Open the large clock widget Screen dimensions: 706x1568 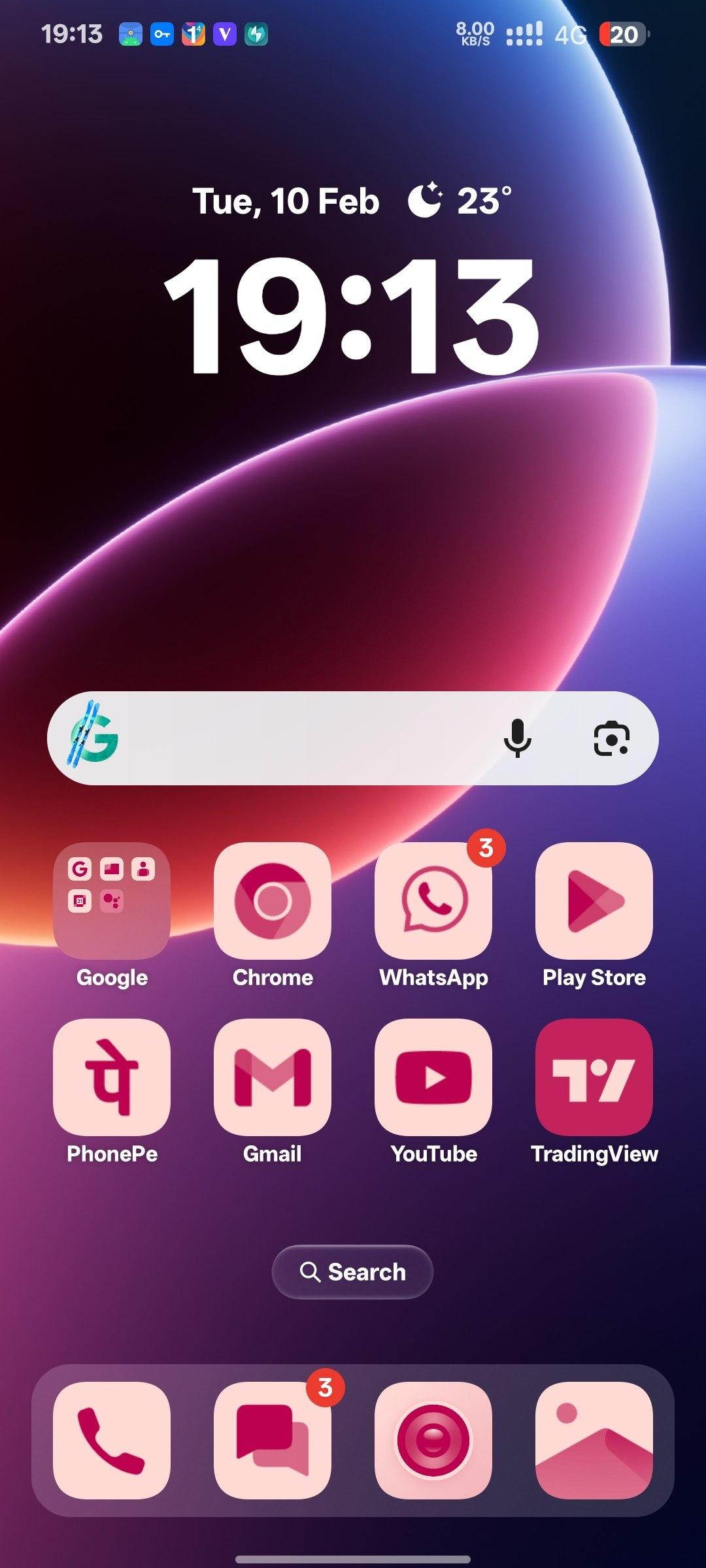click(x=352, y=317)
